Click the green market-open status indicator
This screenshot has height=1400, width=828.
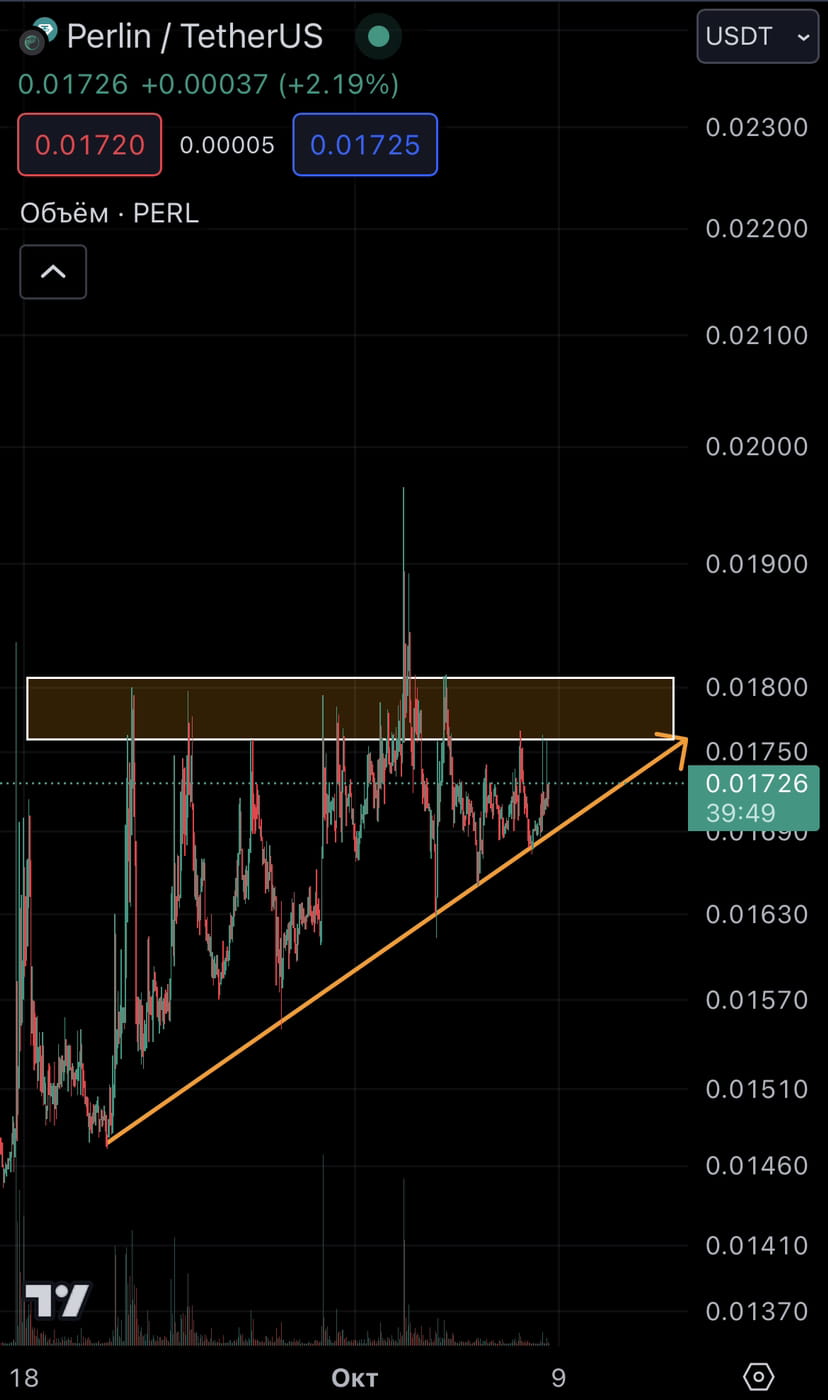pos(378,36)
